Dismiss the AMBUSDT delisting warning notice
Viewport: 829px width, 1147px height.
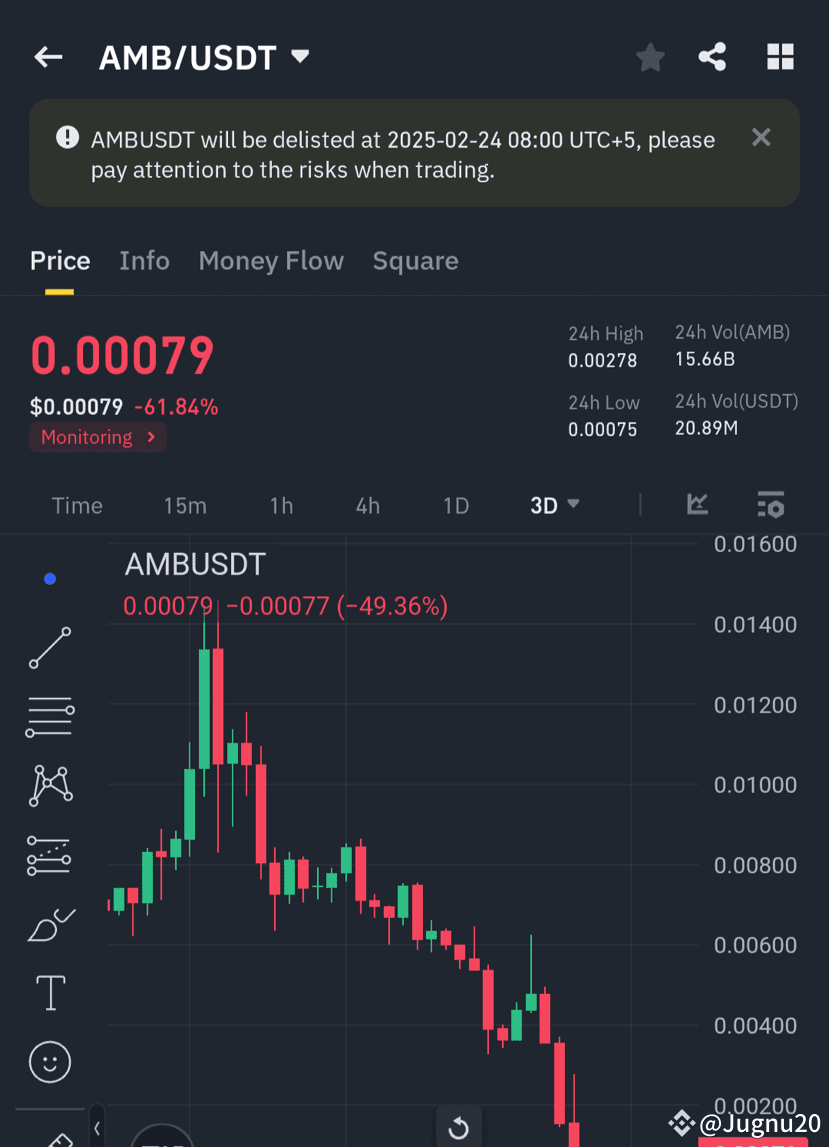[761, 137]
